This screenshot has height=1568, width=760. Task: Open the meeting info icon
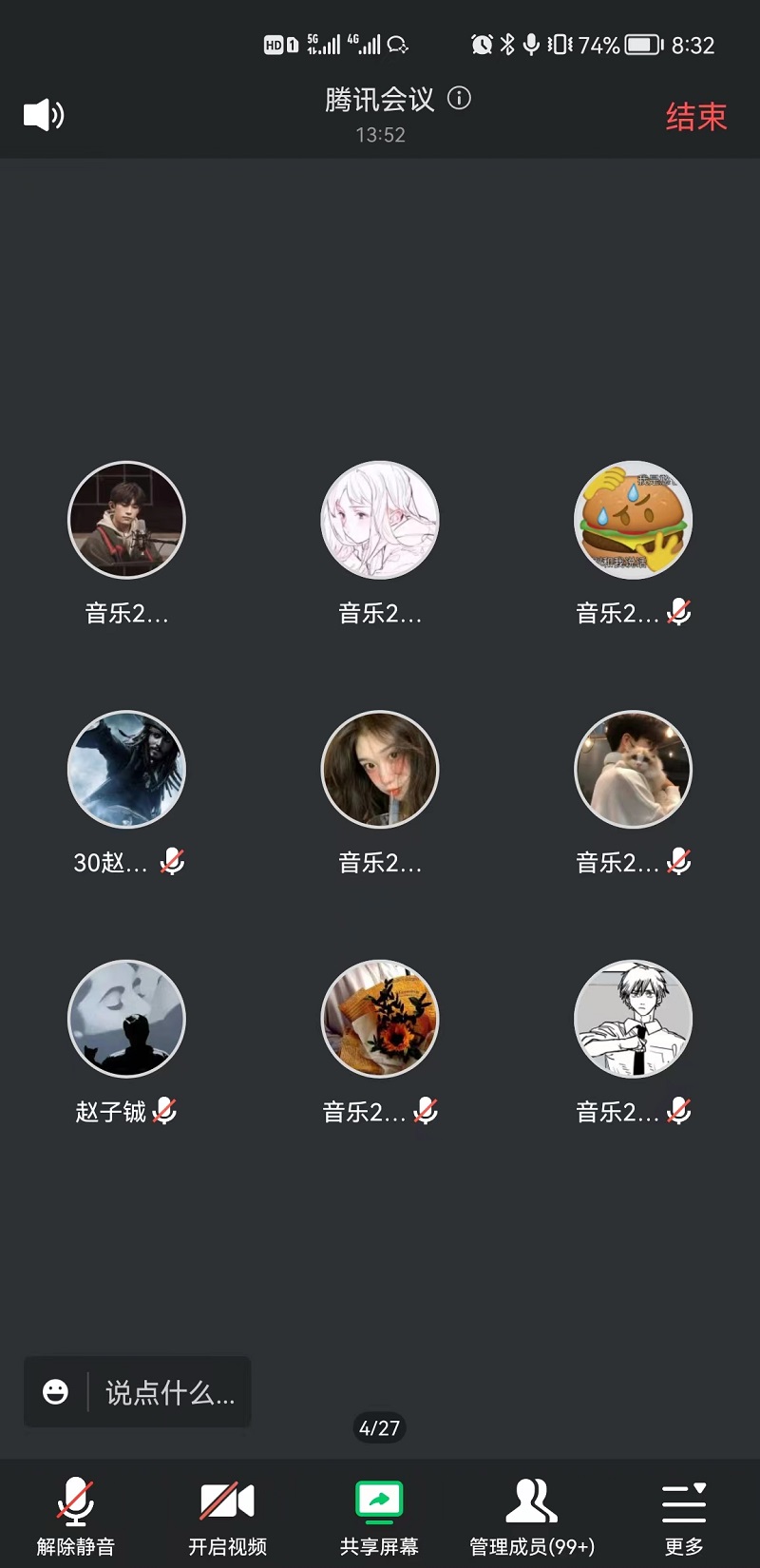pyautogui.click(x=459, y=98)
